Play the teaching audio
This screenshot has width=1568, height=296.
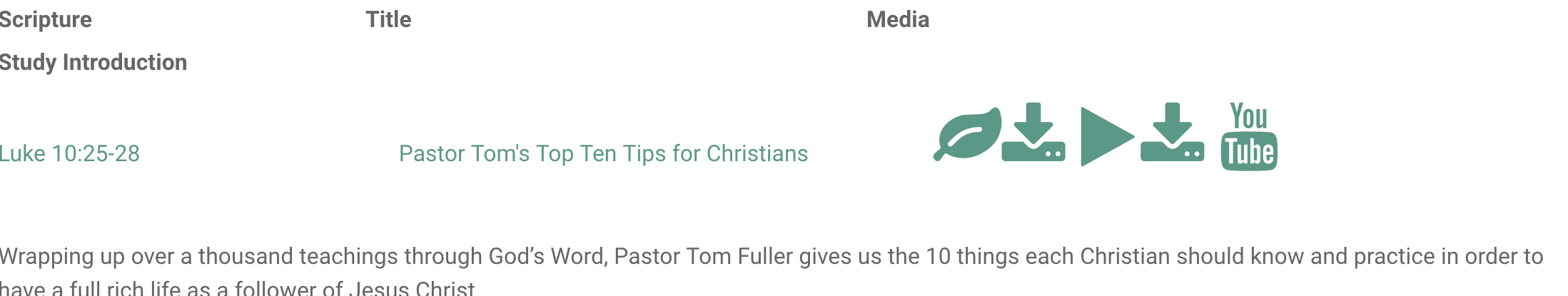[1104, 136]
